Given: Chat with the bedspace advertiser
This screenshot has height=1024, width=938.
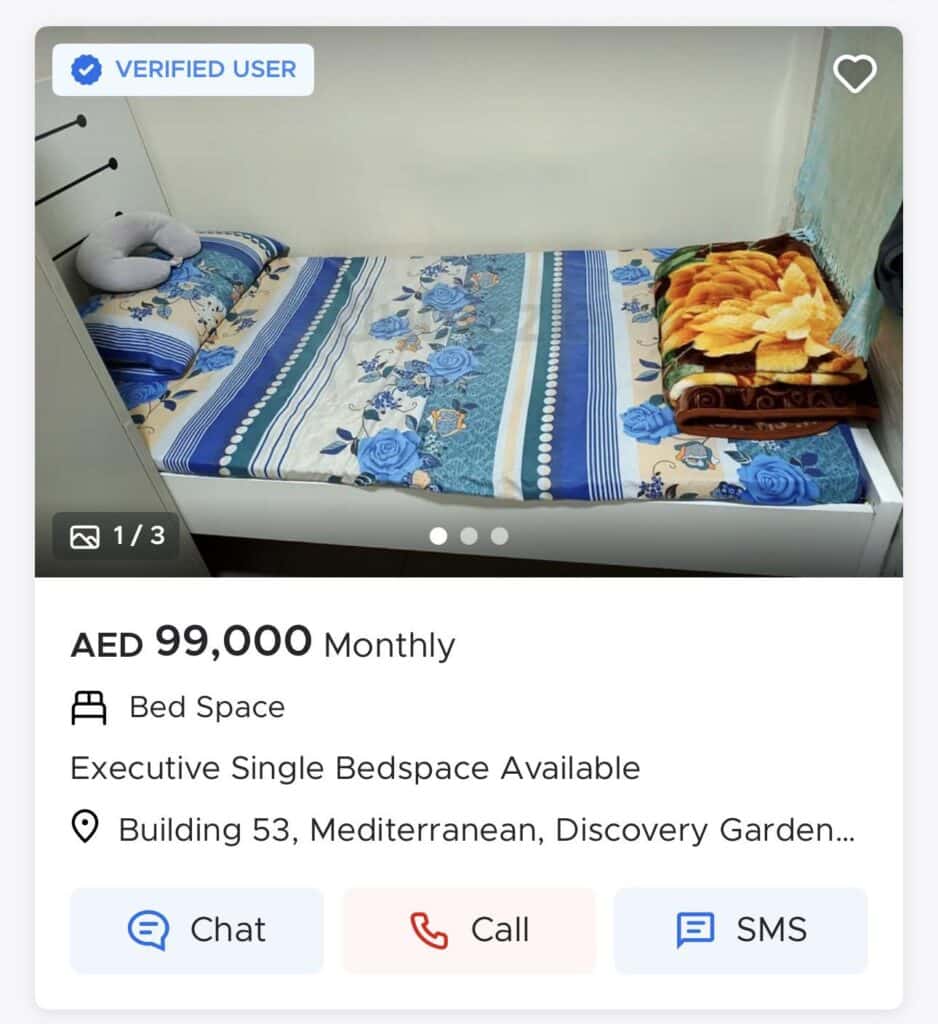Looking at the screenshot, I should click(x=197, y=930).
